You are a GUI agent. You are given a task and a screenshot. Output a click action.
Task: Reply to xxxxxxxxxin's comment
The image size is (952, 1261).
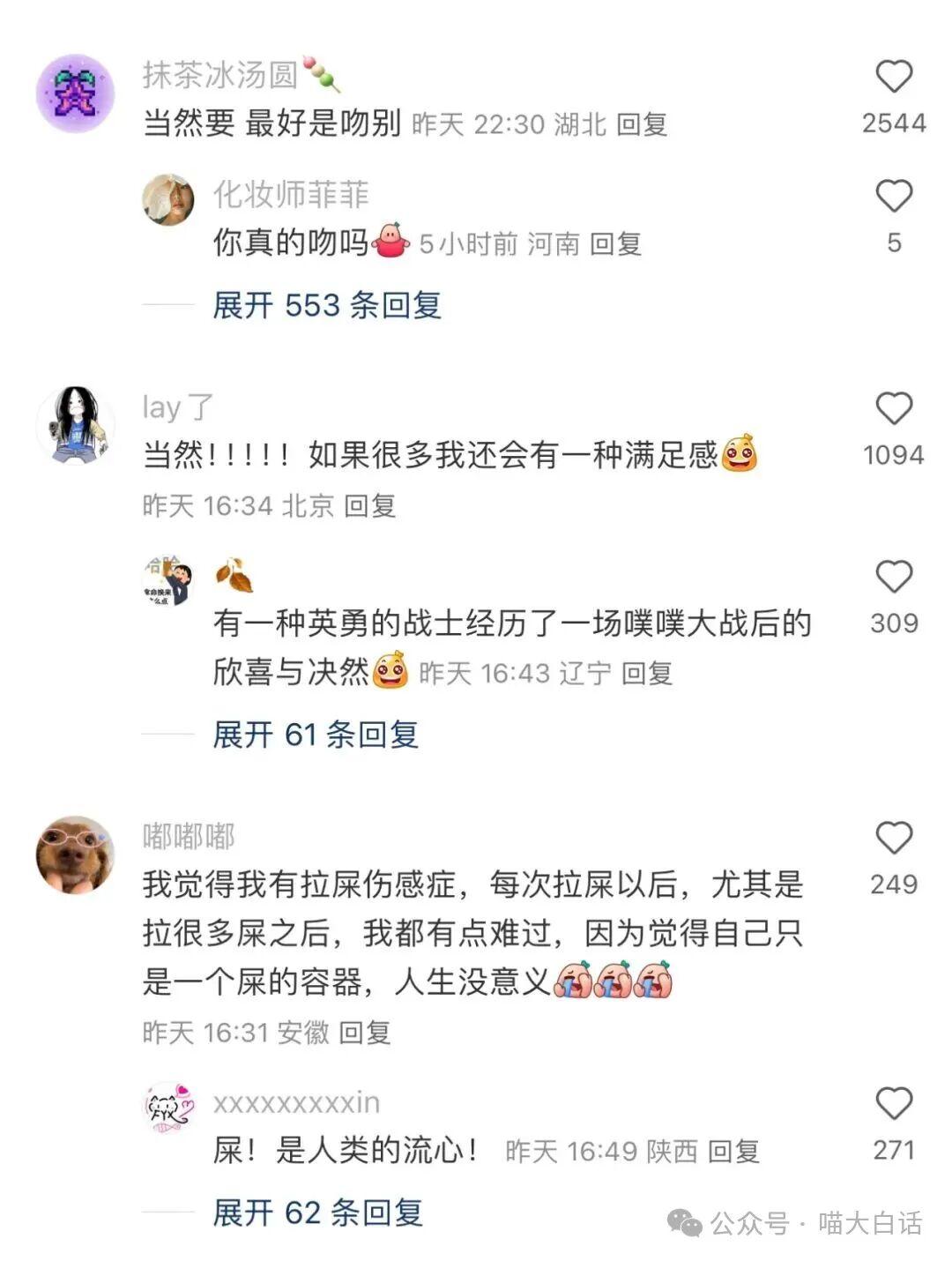coord(733,1152)
